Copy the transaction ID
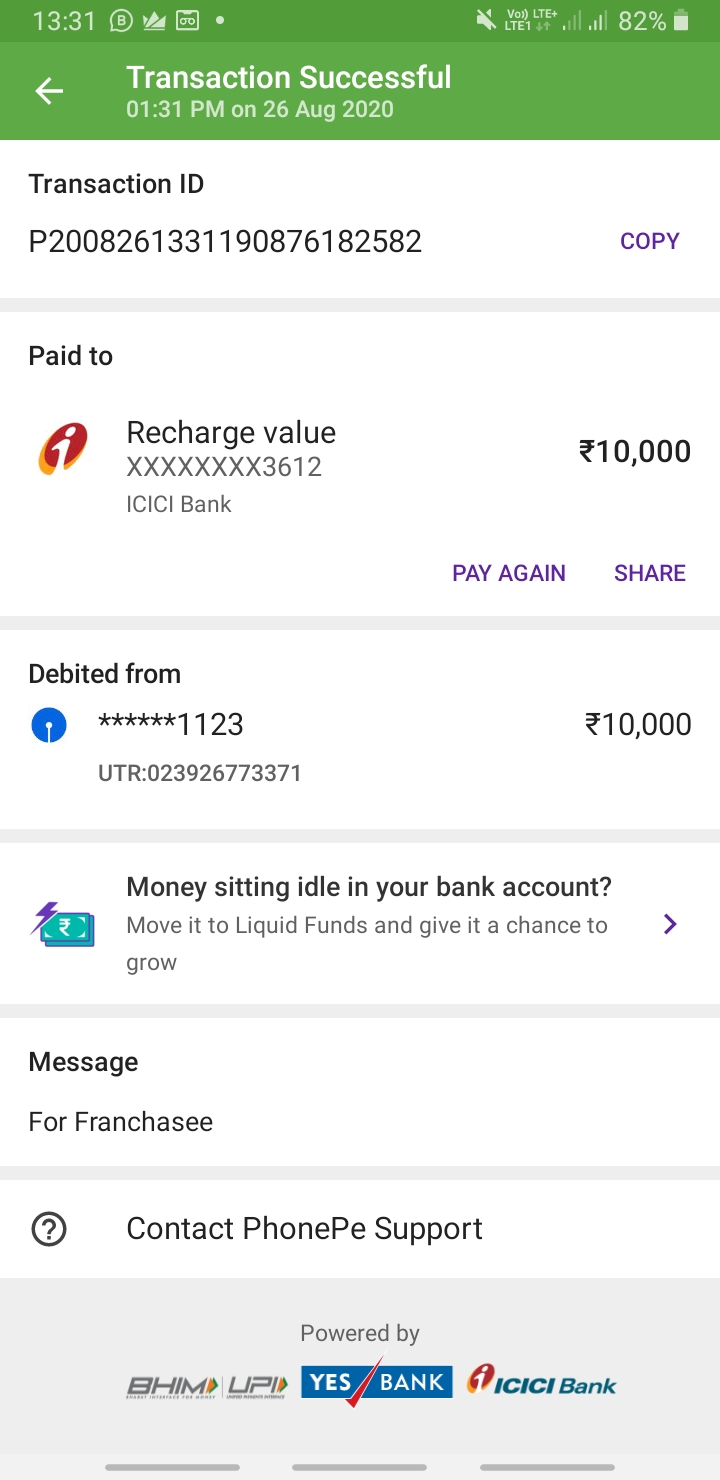Screen dimensions: 720x1480 649,241
